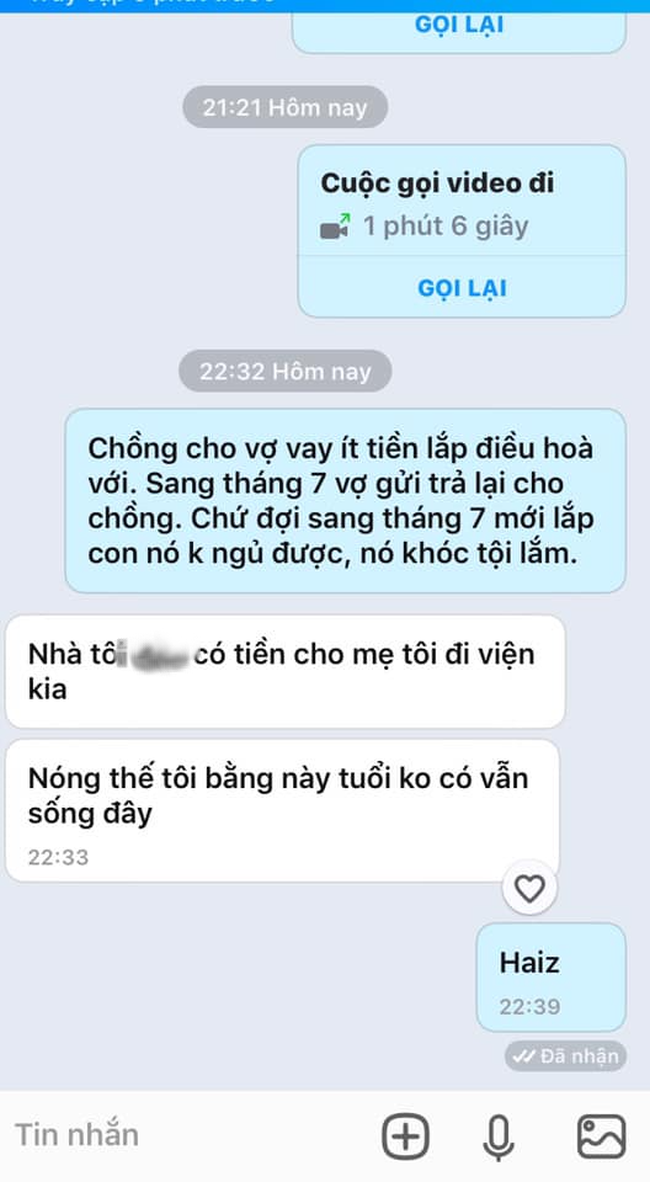Tap the heart reaction on the "Nóng thế" message
Viewport: 650px width, 1182px height.
tap(529, 888)
